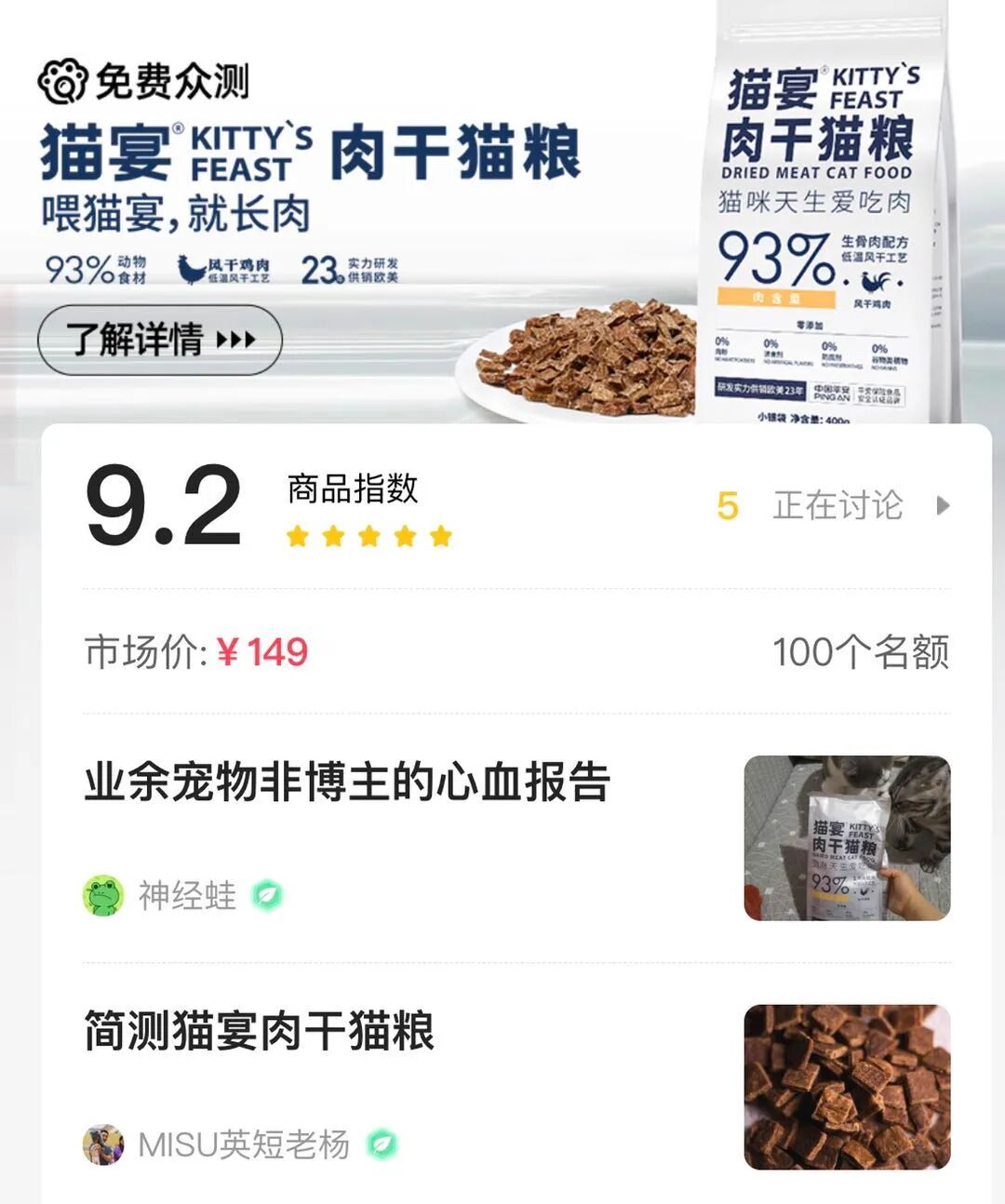Open review 简测猫宴肉干猫粮
The width and height of the screenshot is (1005, 1204).
(260, 1031)
